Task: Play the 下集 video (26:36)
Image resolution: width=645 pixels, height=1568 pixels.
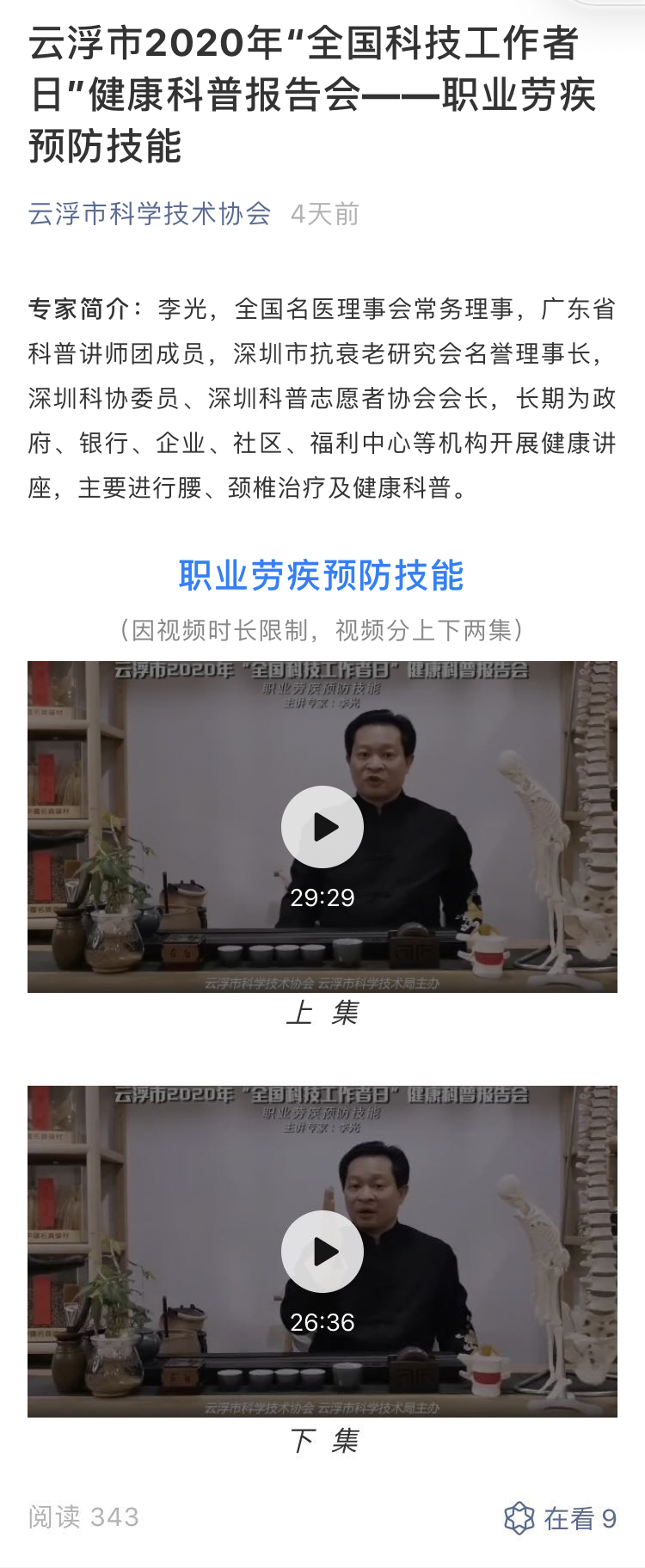Action: point(322,1252)
